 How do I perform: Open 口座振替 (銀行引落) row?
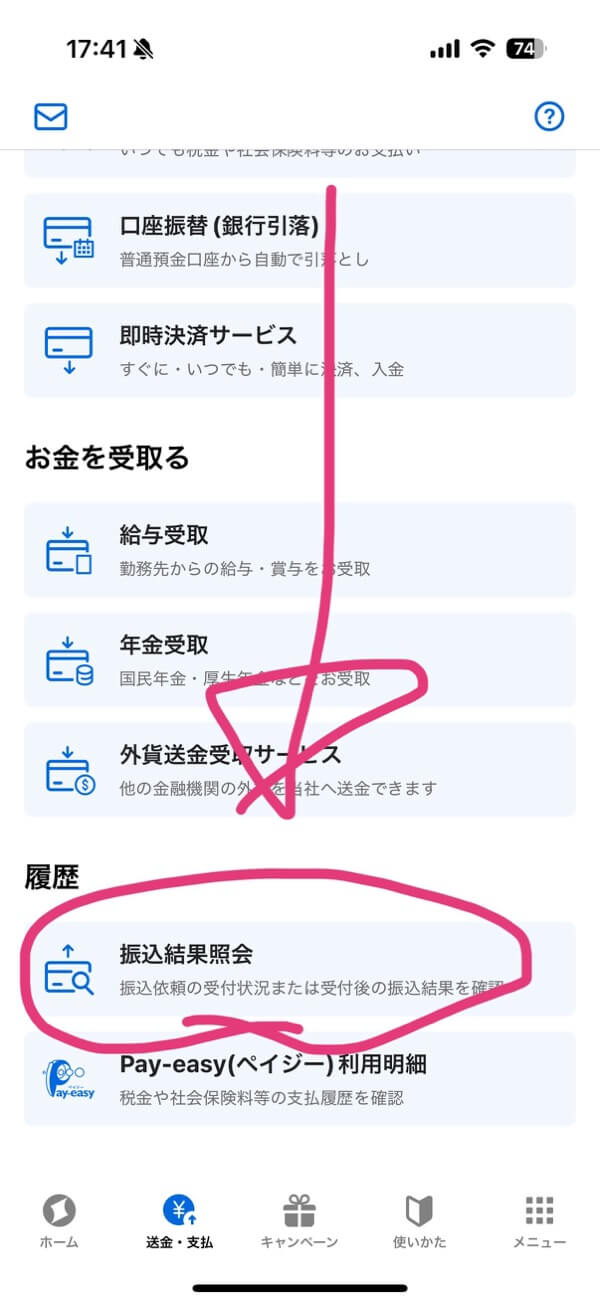coord(300,240)
